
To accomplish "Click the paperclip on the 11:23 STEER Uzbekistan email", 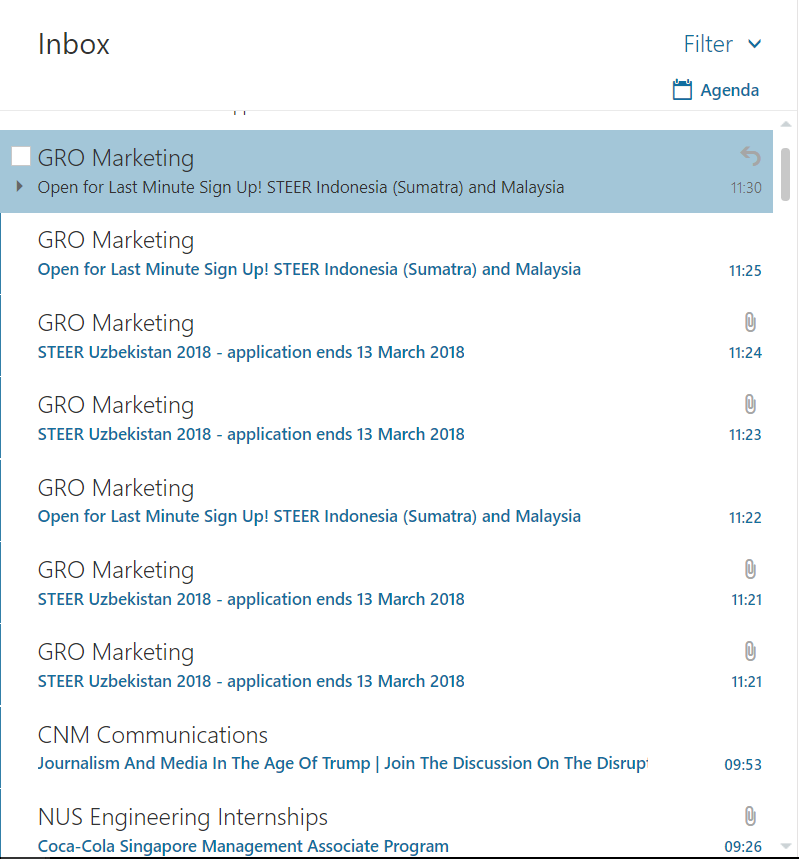I will (750, 404).
